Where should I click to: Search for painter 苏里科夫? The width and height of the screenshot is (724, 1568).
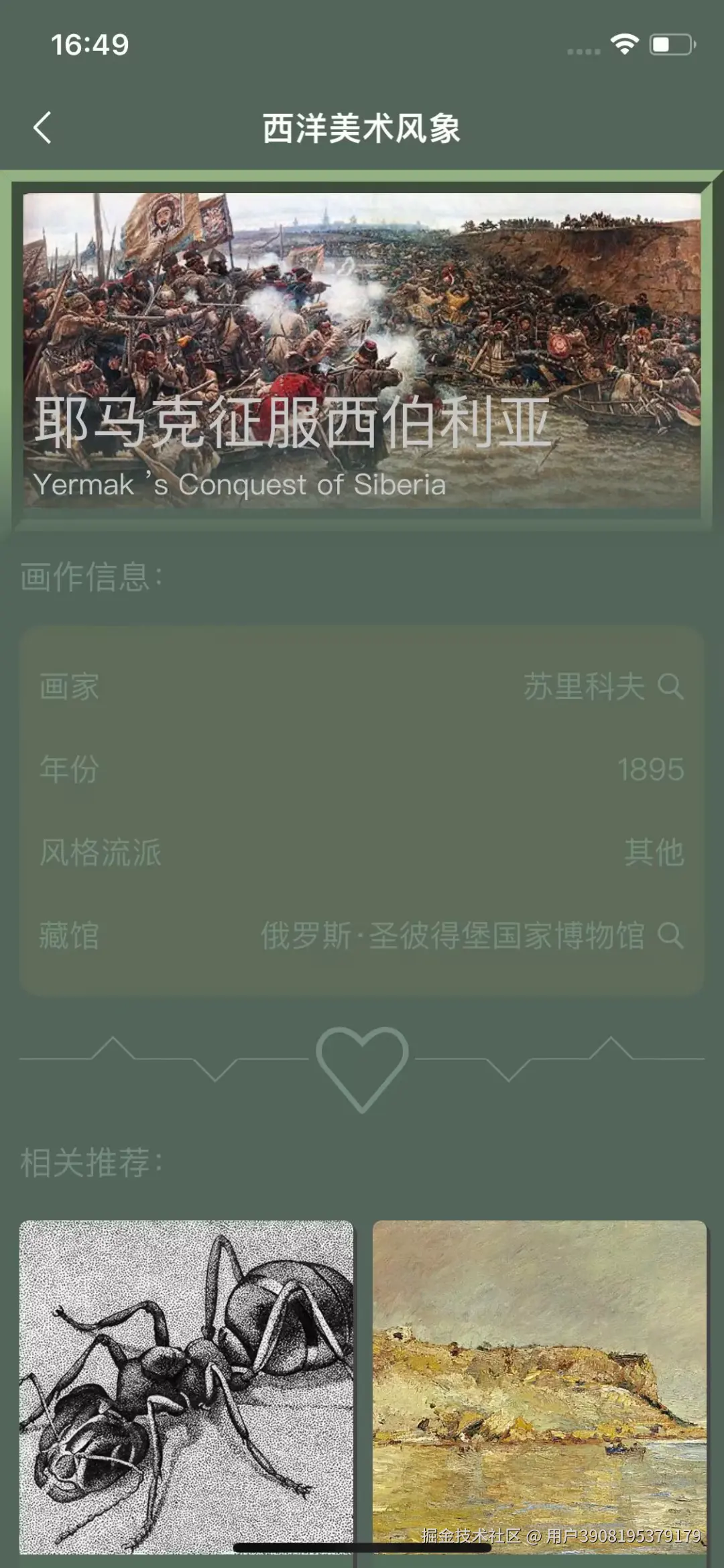pos(670,686)
